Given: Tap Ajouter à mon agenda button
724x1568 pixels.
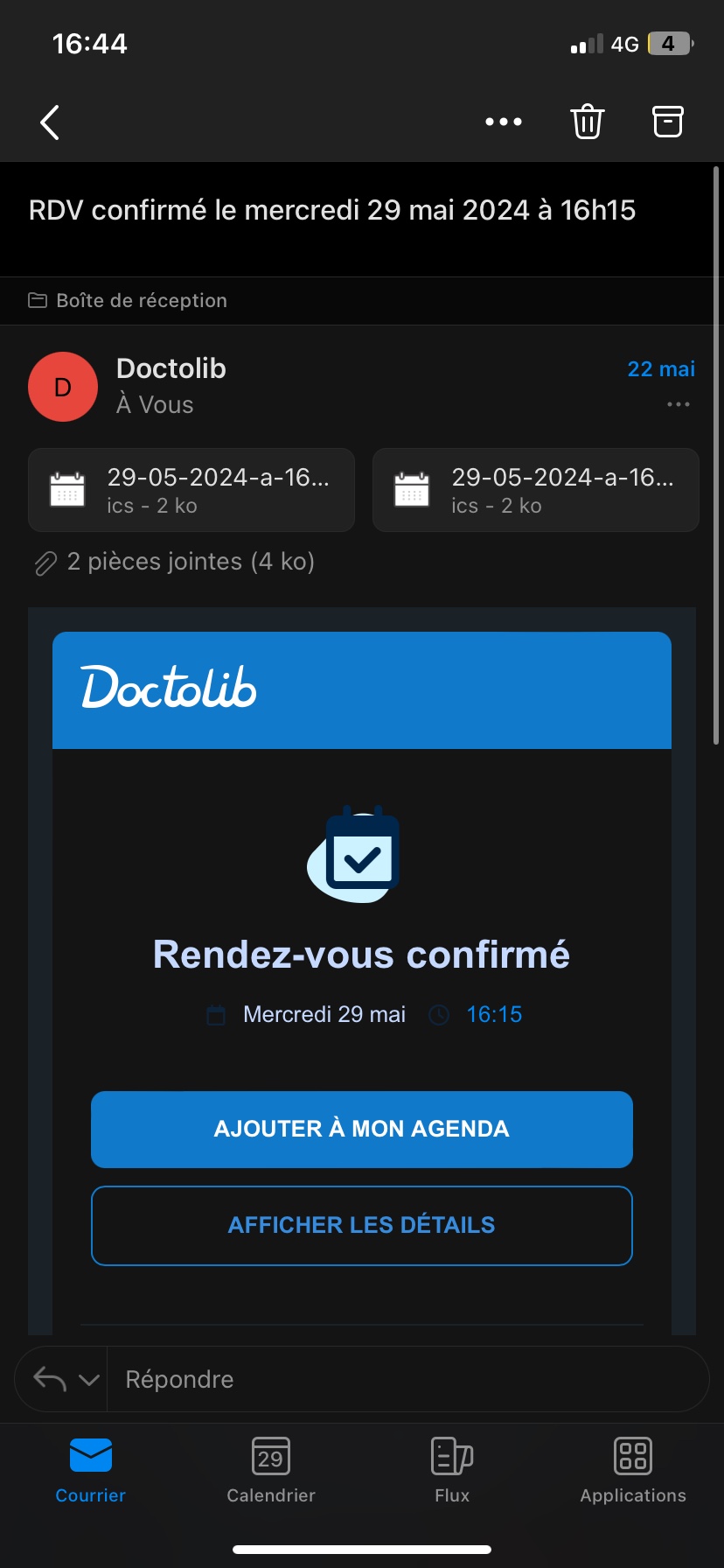Looking at the screenshot, I should (x=362, y=1129).
